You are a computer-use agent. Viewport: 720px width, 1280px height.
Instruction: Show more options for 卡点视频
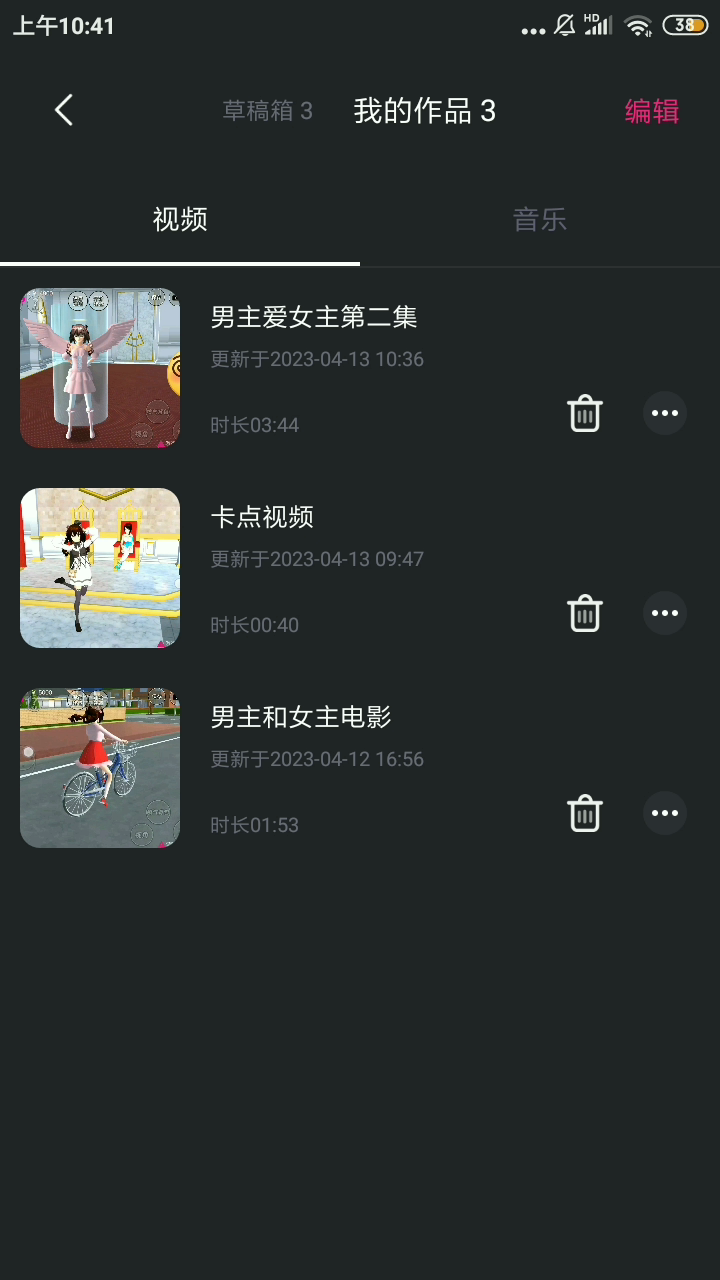(x=665, y=613)
